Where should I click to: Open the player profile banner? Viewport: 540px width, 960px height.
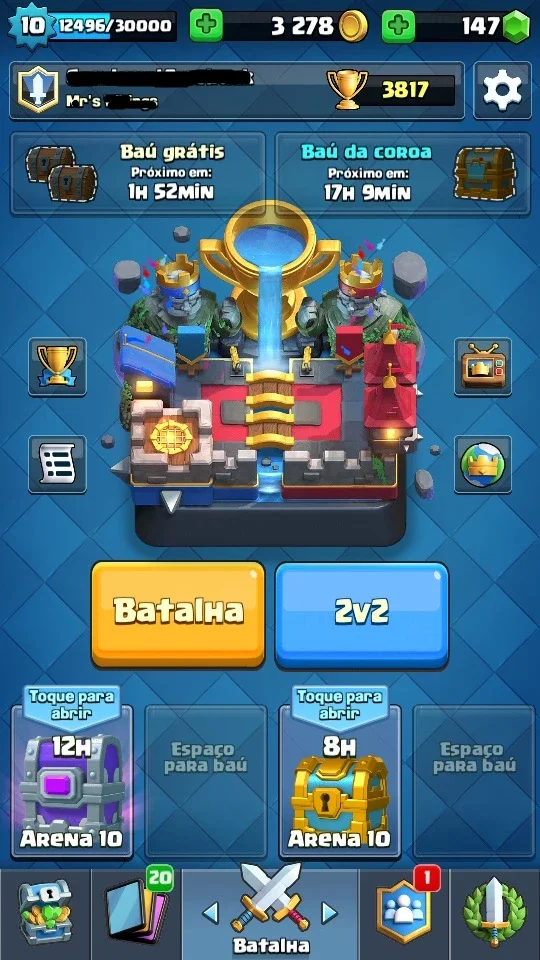point(236,91)
